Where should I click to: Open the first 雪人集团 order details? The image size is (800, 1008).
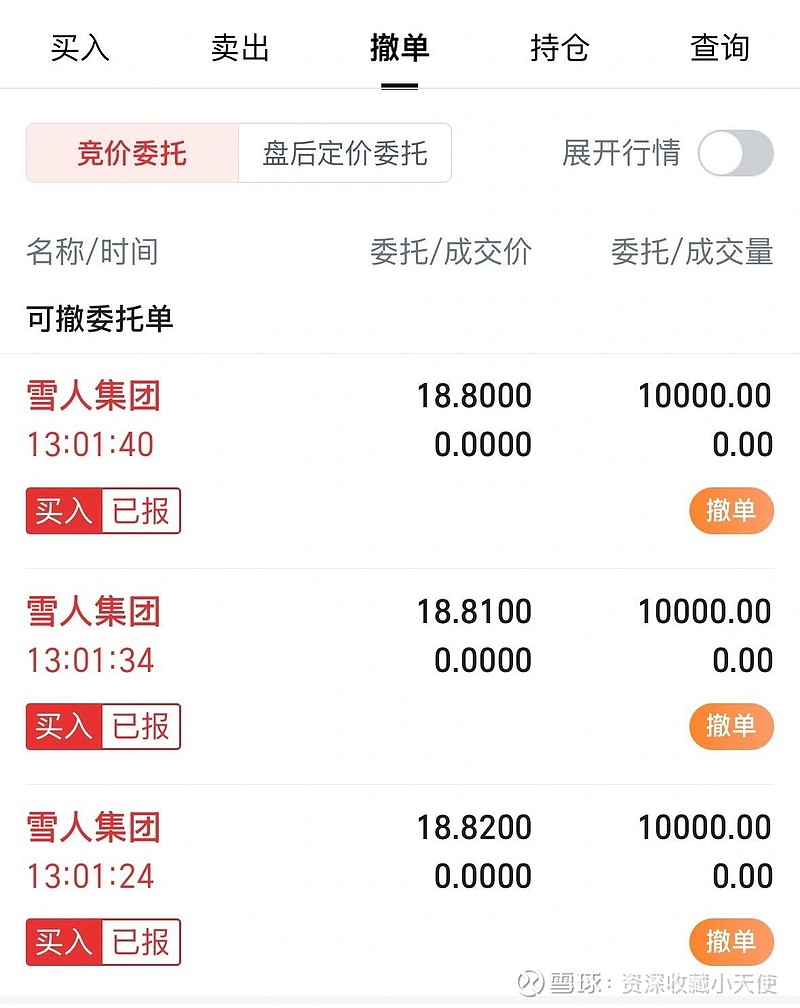[x=92, y=396]
